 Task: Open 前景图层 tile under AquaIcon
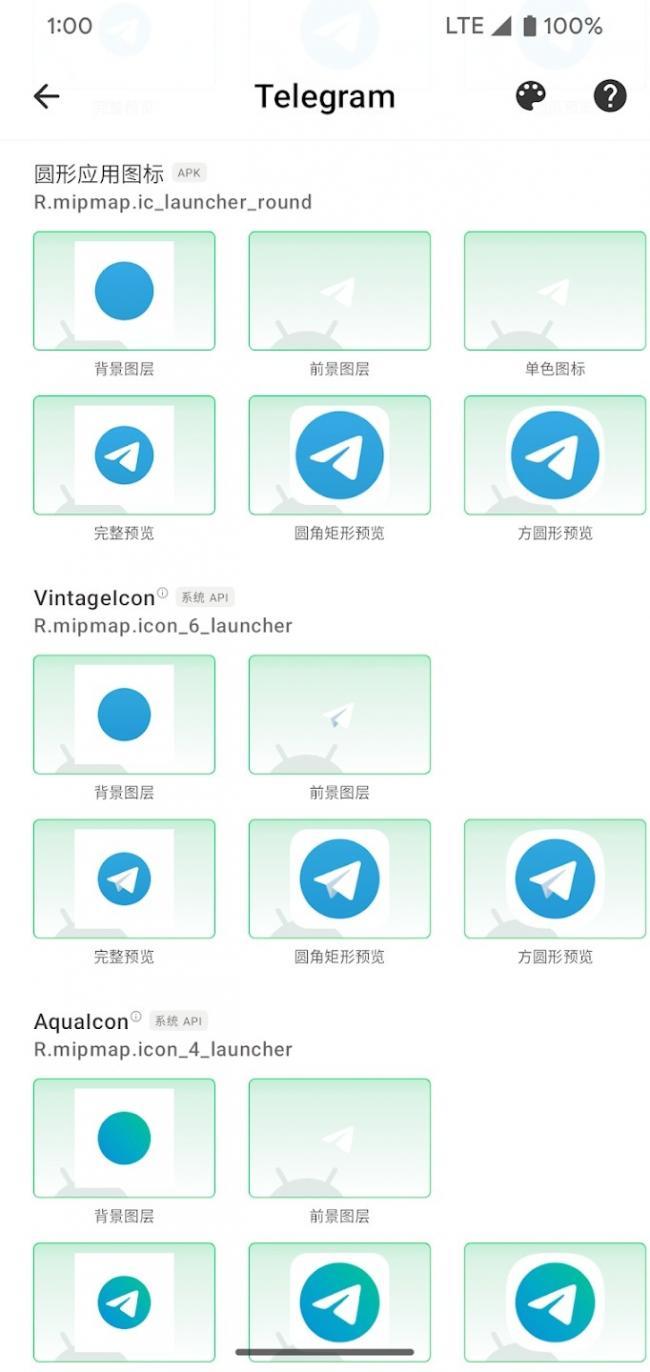(339, 1138)
